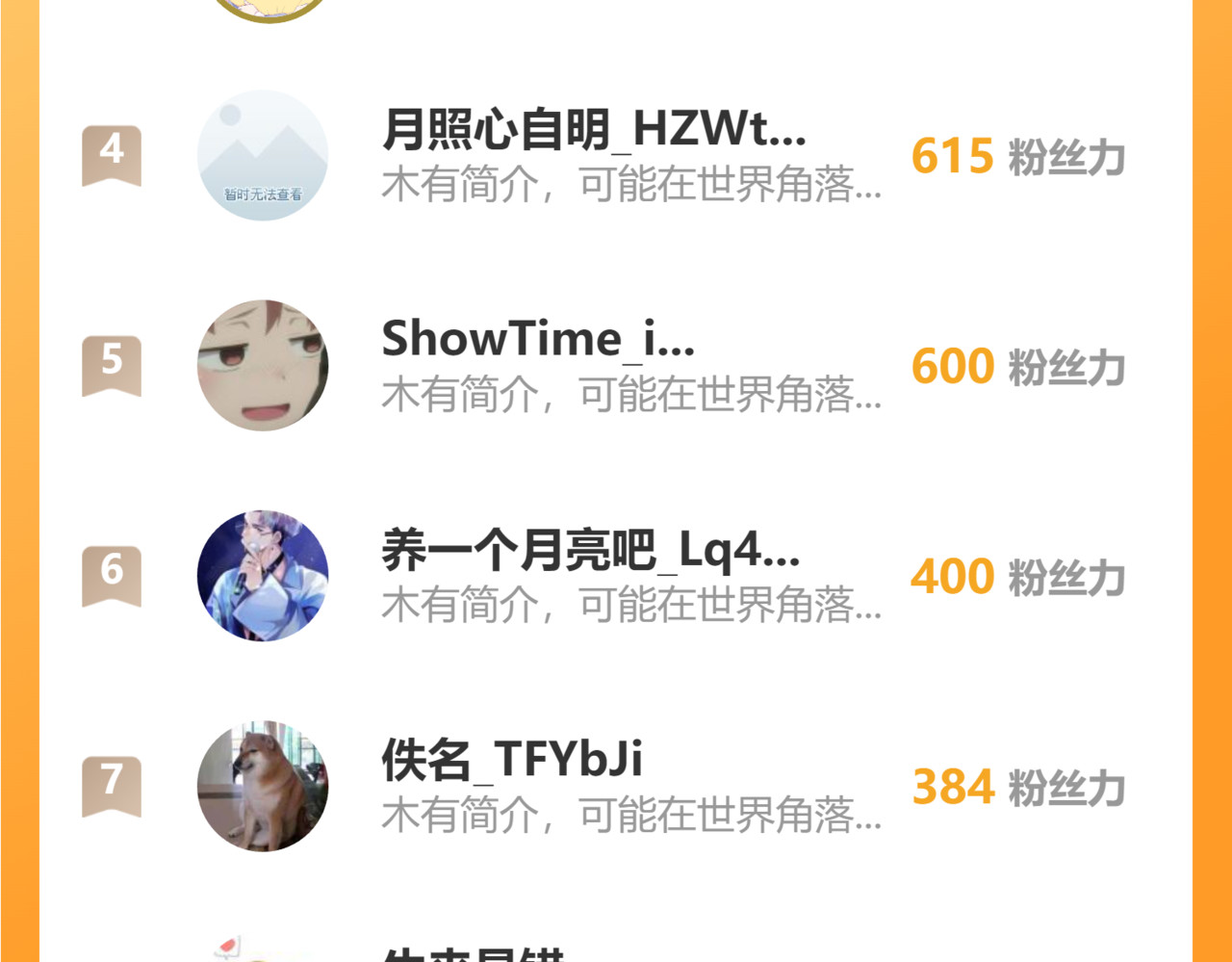Screen dimensions: 1232x962
Task: Open the 养一个月亮吧_Lq4... ranking row
Action: (x=616, y=575)
